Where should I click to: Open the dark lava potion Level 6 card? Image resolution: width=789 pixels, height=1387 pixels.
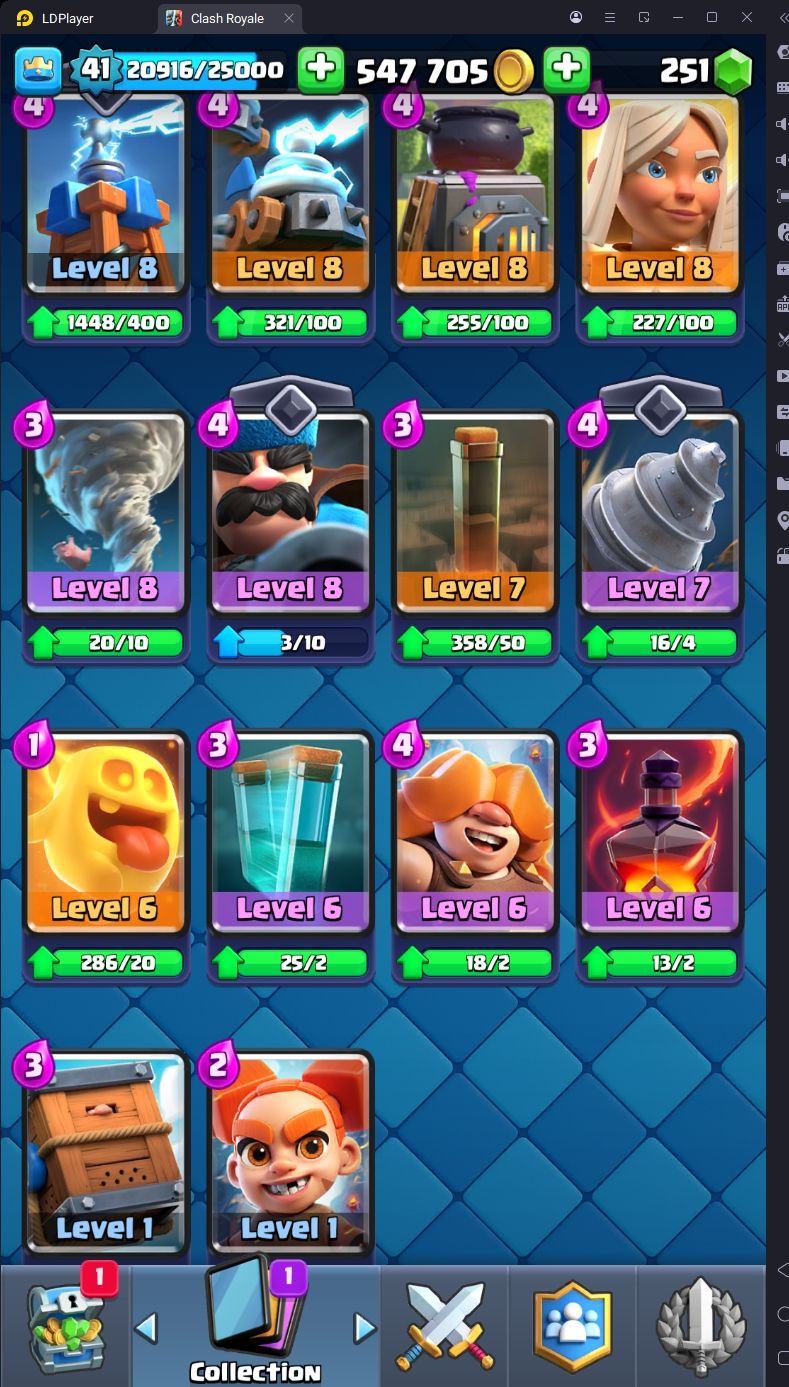(658, 830)
